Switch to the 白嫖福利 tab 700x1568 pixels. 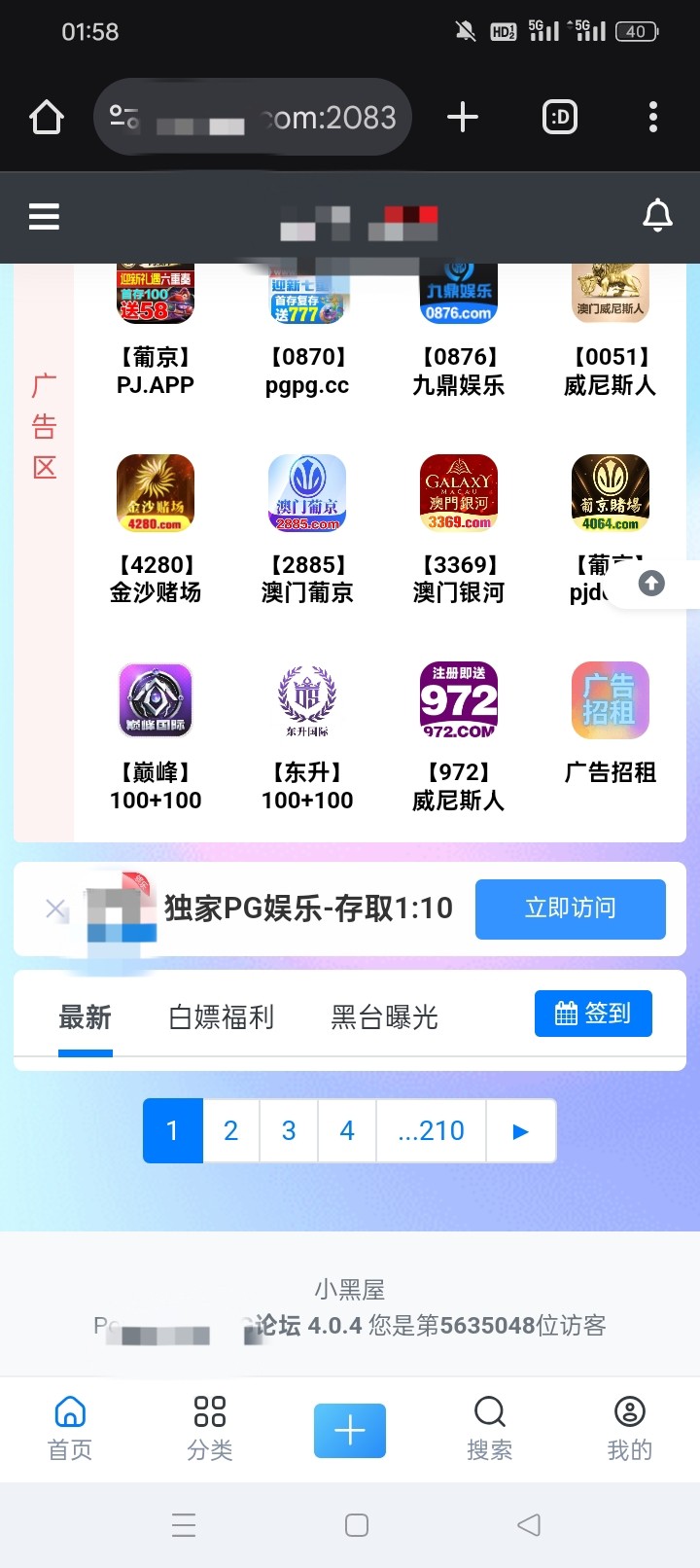pyautogui.click(x=221, y=1017)
